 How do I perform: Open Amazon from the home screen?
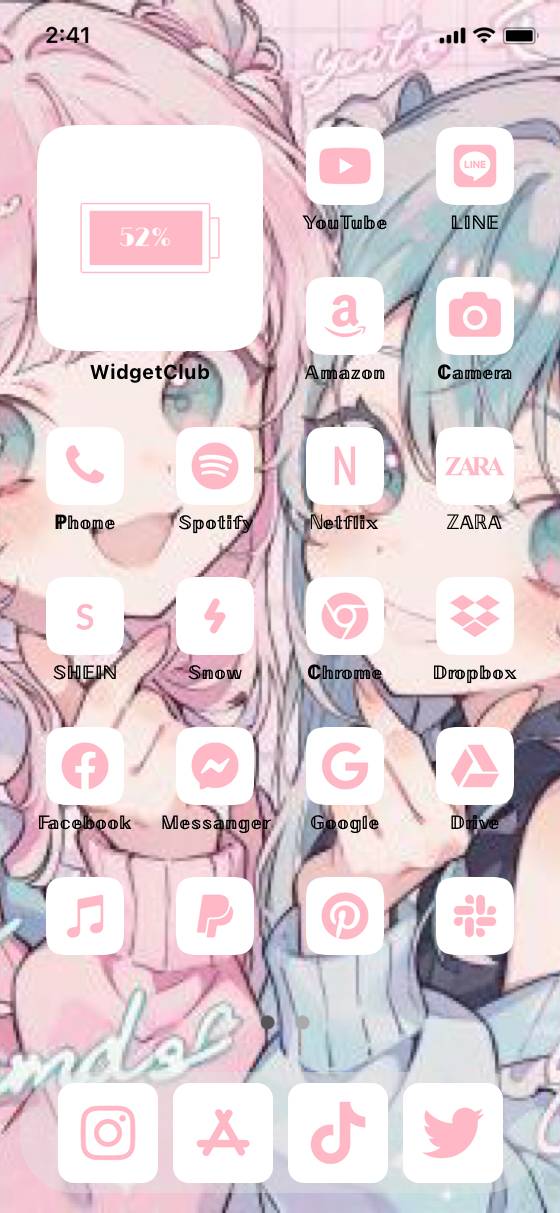(345, 316)
